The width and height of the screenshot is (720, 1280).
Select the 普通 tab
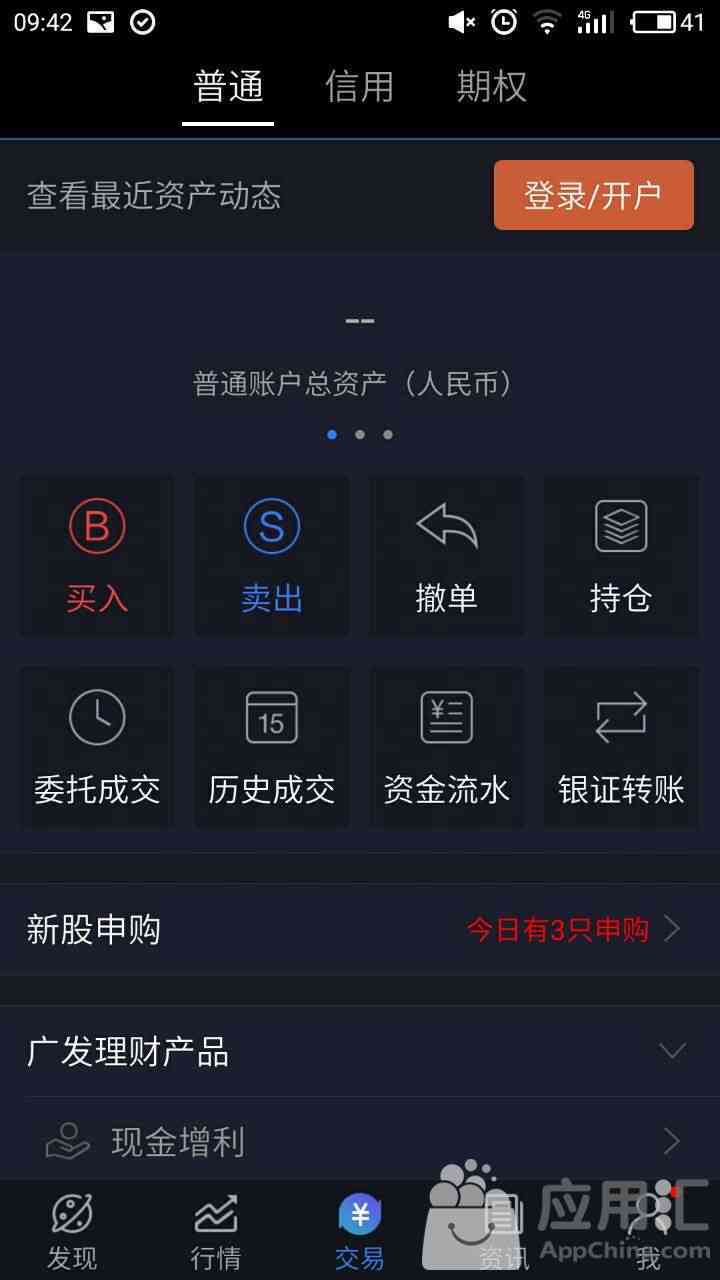(228, 87)
